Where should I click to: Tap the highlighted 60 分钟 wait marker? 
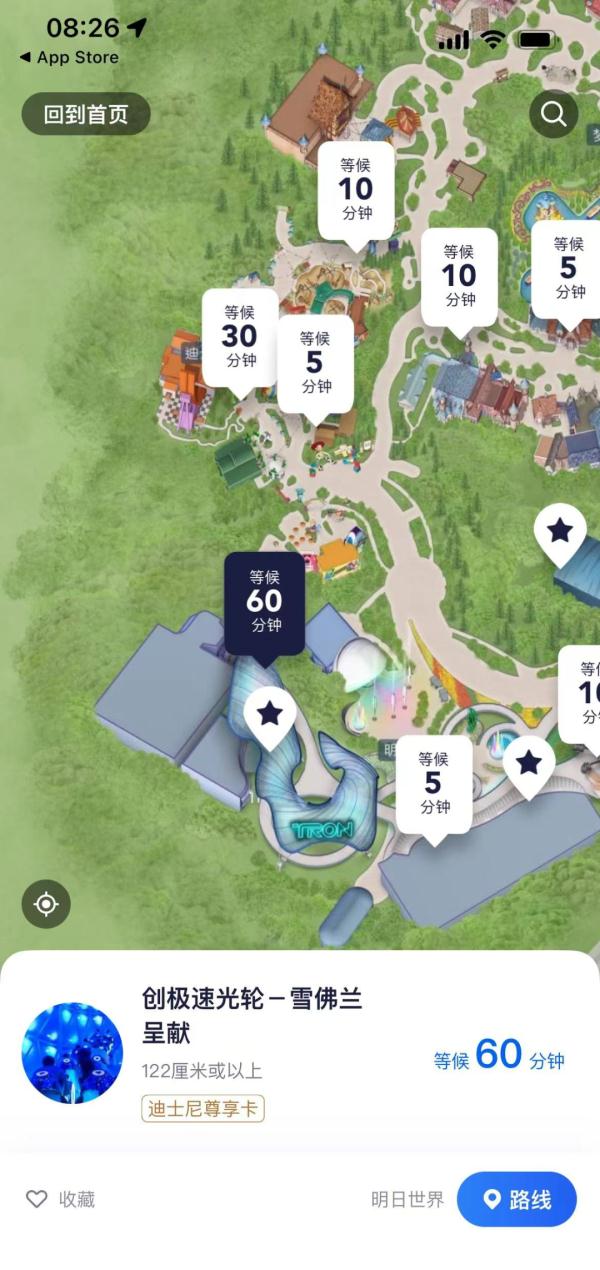pyautogui.click(x=264, y=601)
